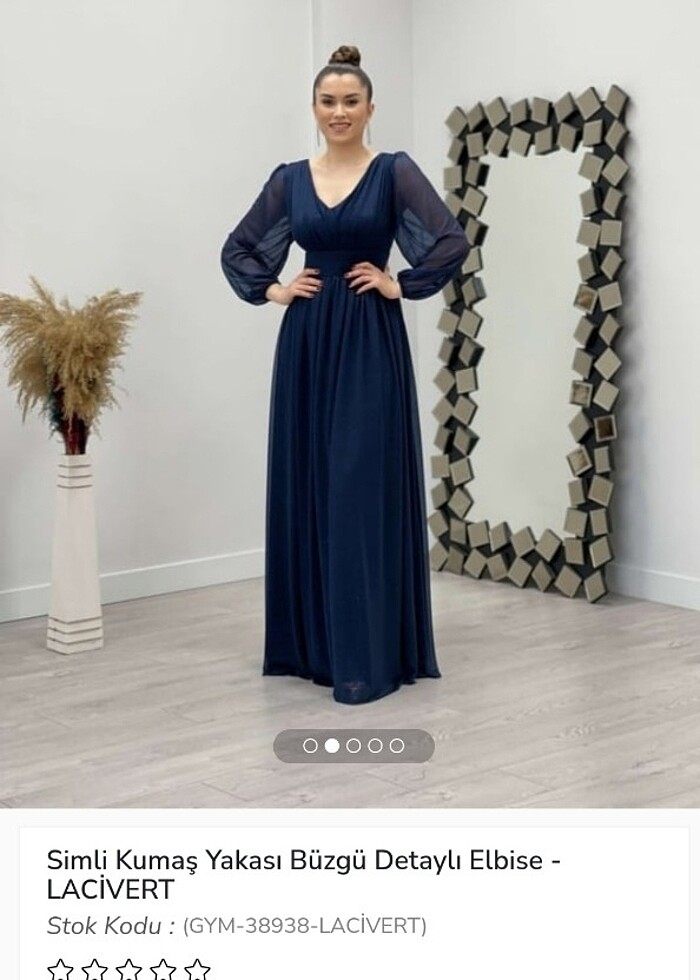Show the fourth photo via indicator dot
The image size is (700, 980).
375,745
